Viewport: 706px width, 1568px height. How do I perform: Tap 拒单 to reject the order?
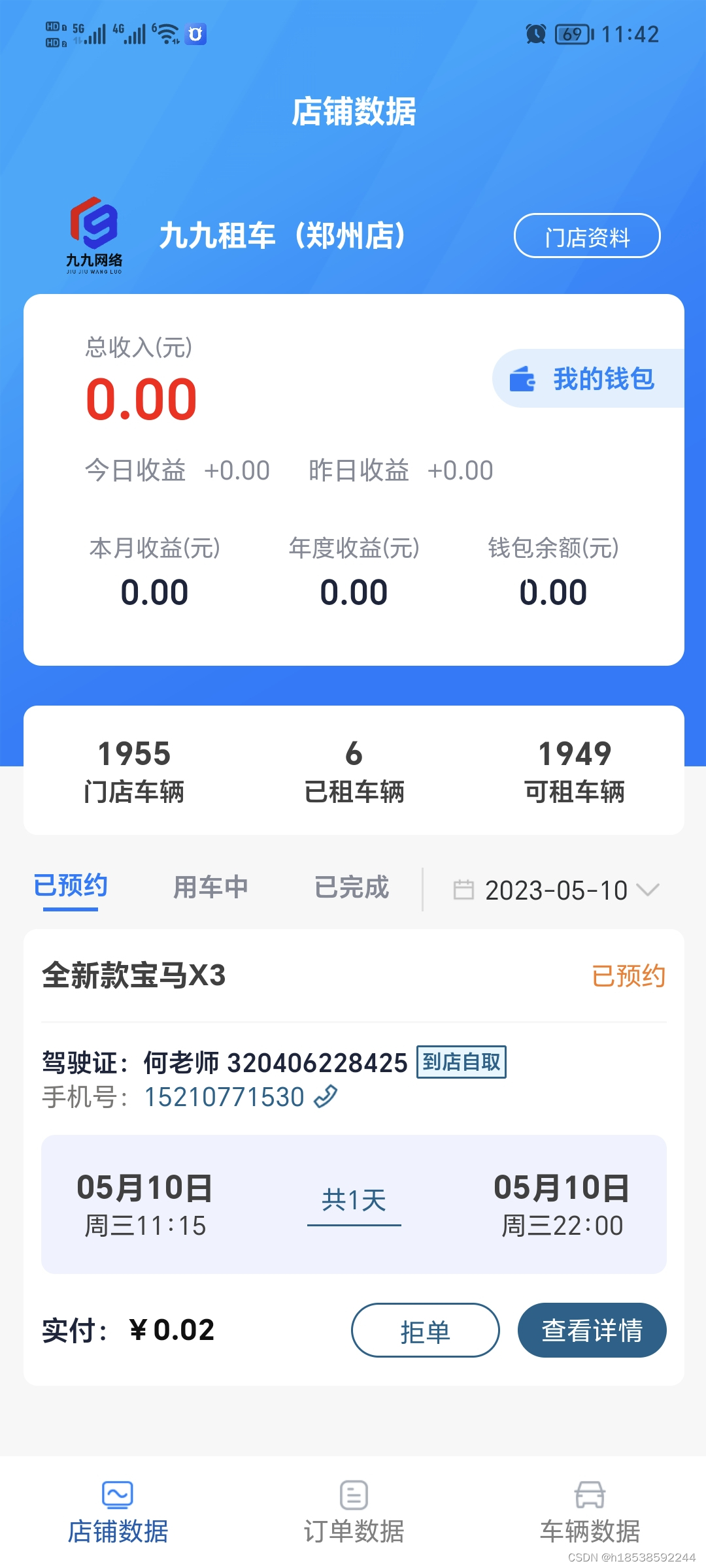coord(426,1330)
